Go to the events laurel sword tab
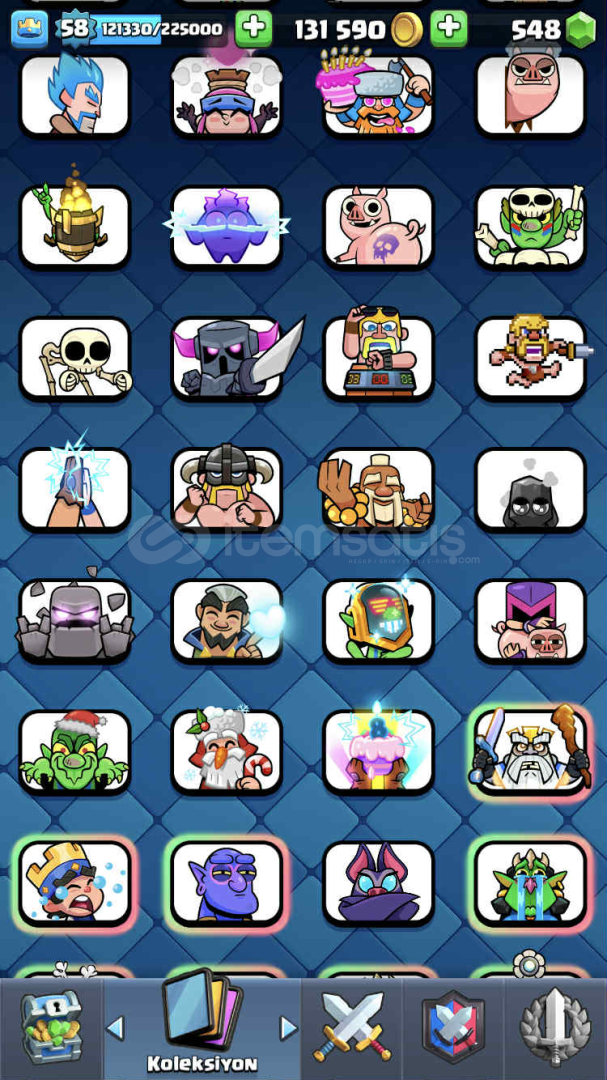The height and width of the screenshot is (1080, 607). click(555, 1028)
